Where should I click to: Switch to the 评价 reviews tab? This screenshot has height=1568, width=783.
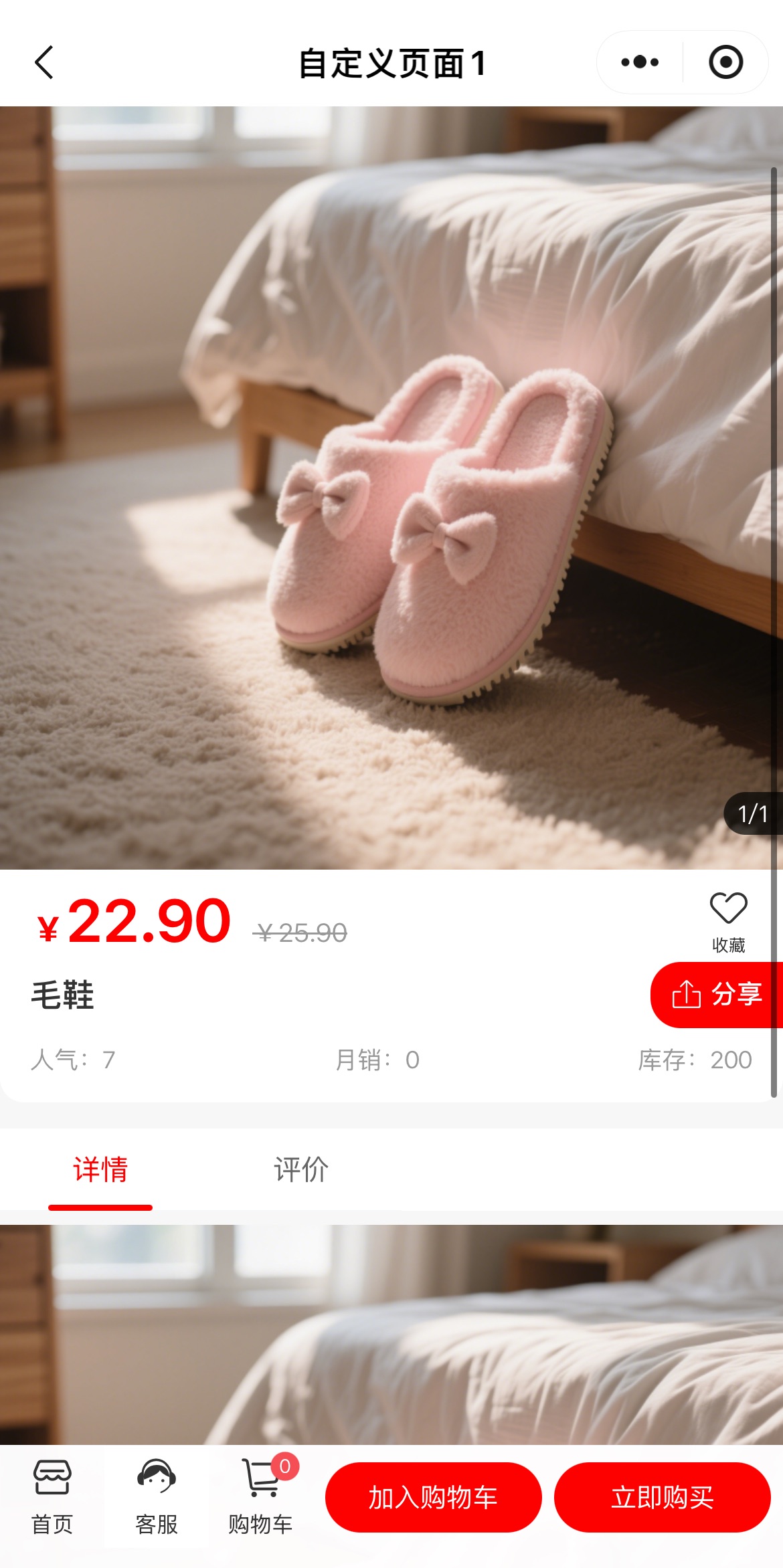point(300,1169)
